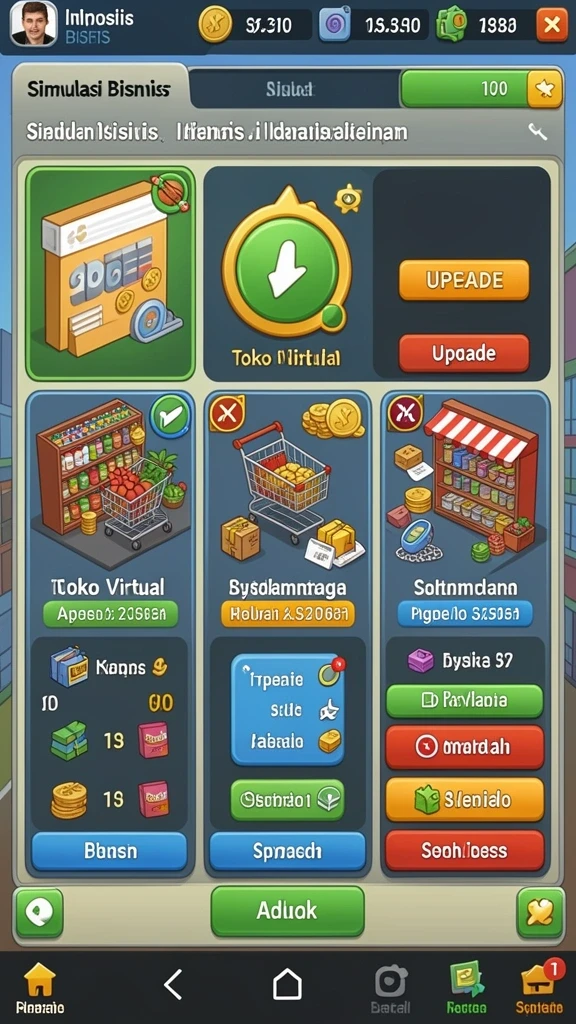Viewport: 576px width, 1024px height.
Task: Tap the large green Adluok button
Action: click(287, 910)
